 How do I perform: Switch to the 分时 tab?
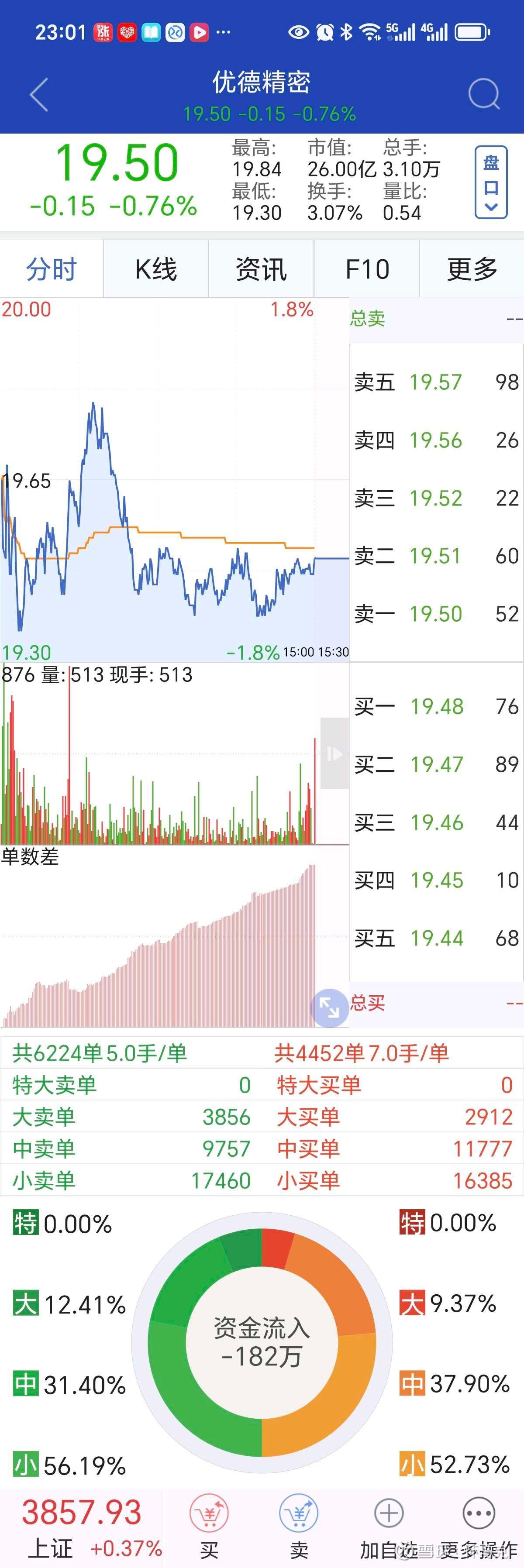52,269
